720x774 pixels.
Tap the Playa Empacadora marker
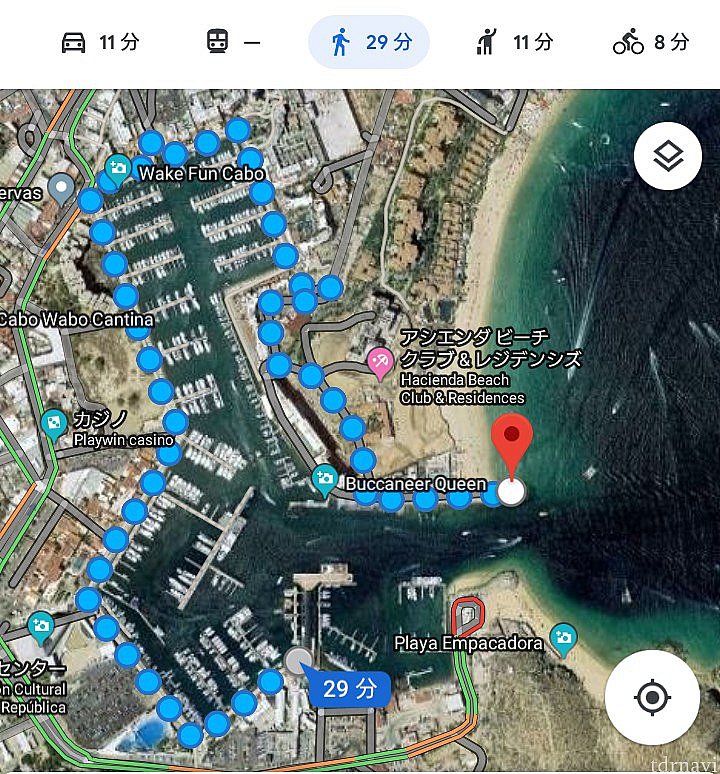pyautogui.click(x=564, y=639)
